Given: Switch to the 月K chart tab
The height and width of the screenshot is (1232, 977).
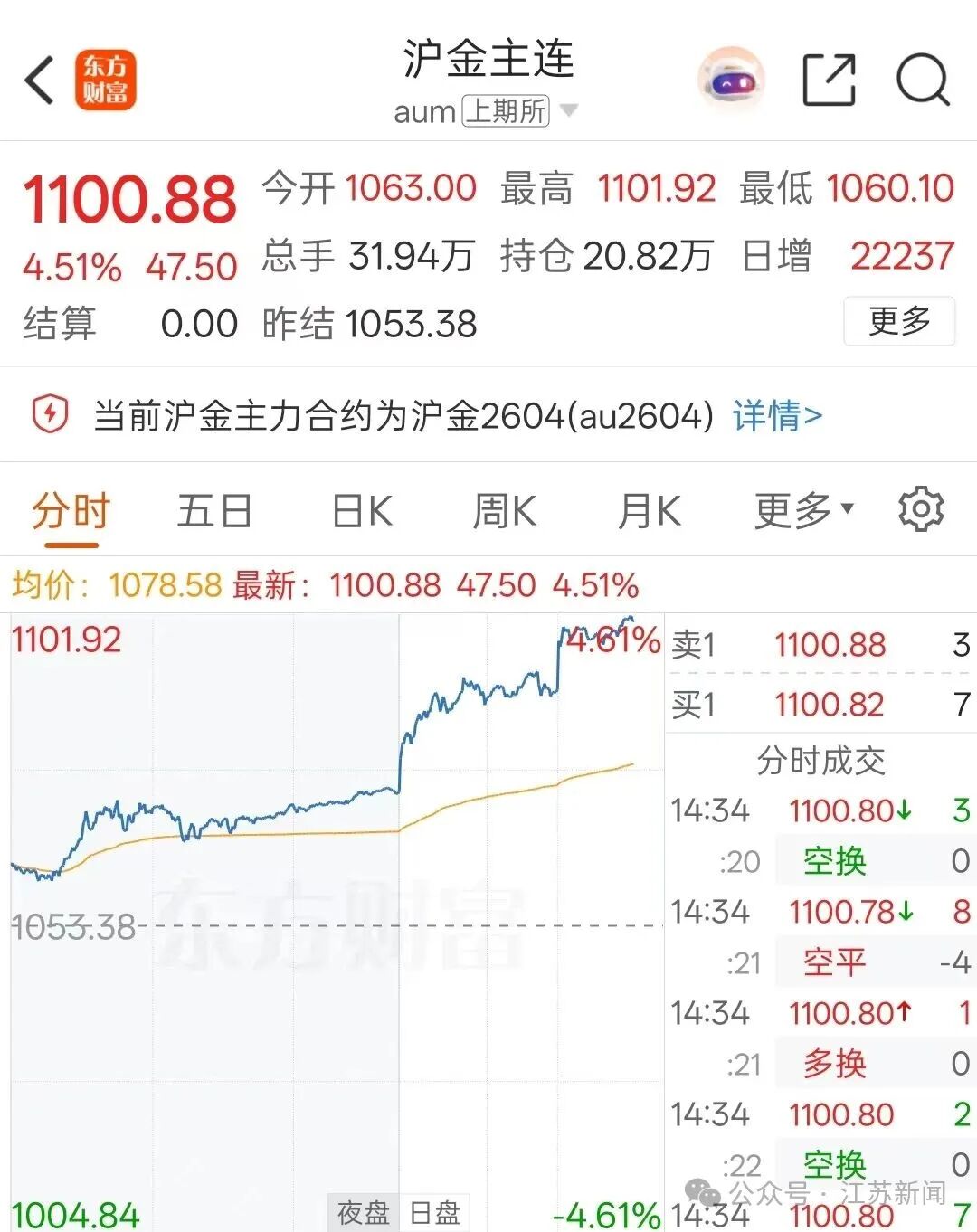Looking at the screenshot, I should [649, 512].
